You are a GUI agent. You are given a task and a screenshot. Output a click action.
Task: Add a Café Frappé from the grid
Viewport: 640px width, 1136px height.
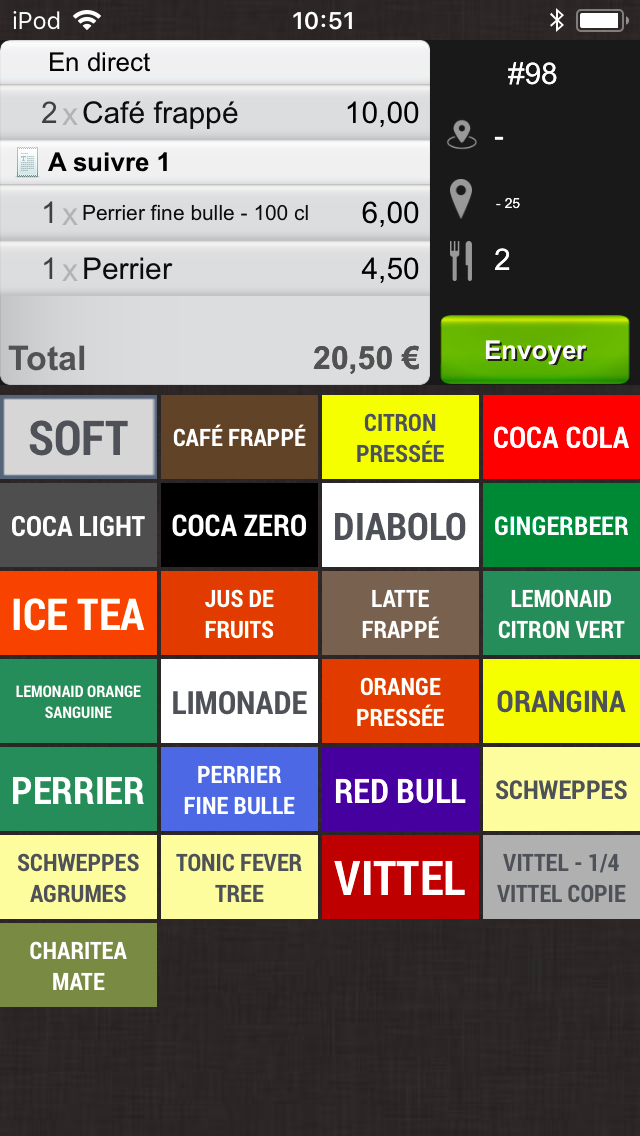tap(239, 438)
